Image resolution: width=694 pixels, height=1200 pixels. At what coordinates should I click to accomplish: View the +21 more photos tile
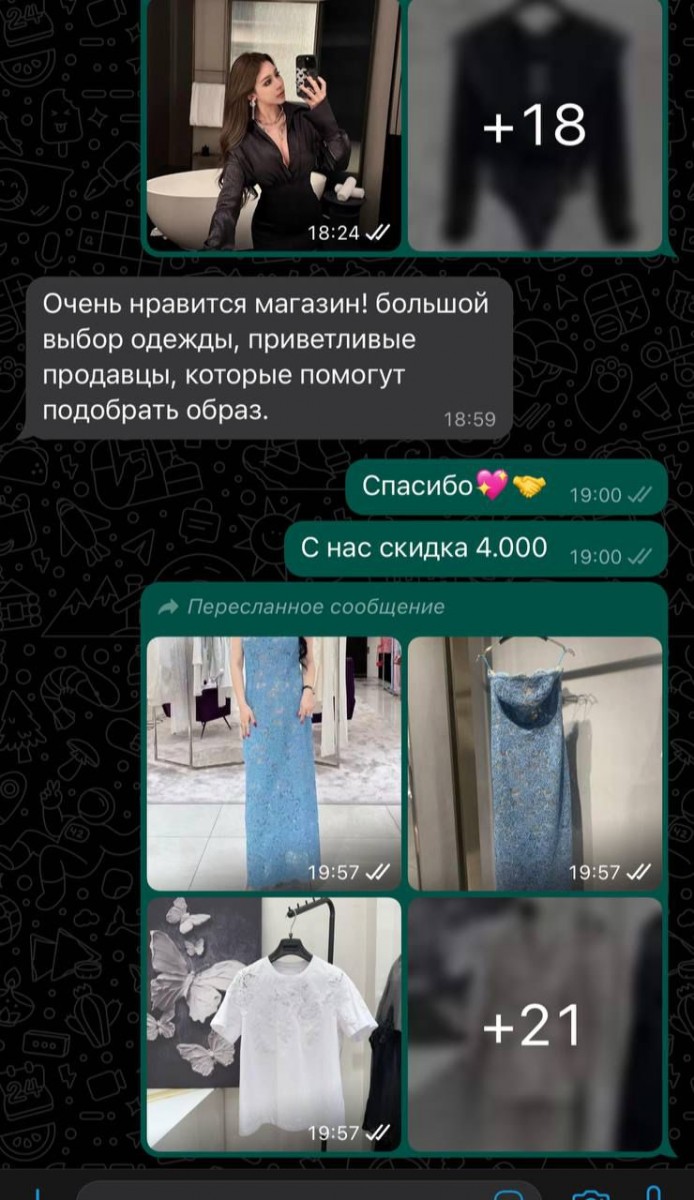click(535, 1023)
